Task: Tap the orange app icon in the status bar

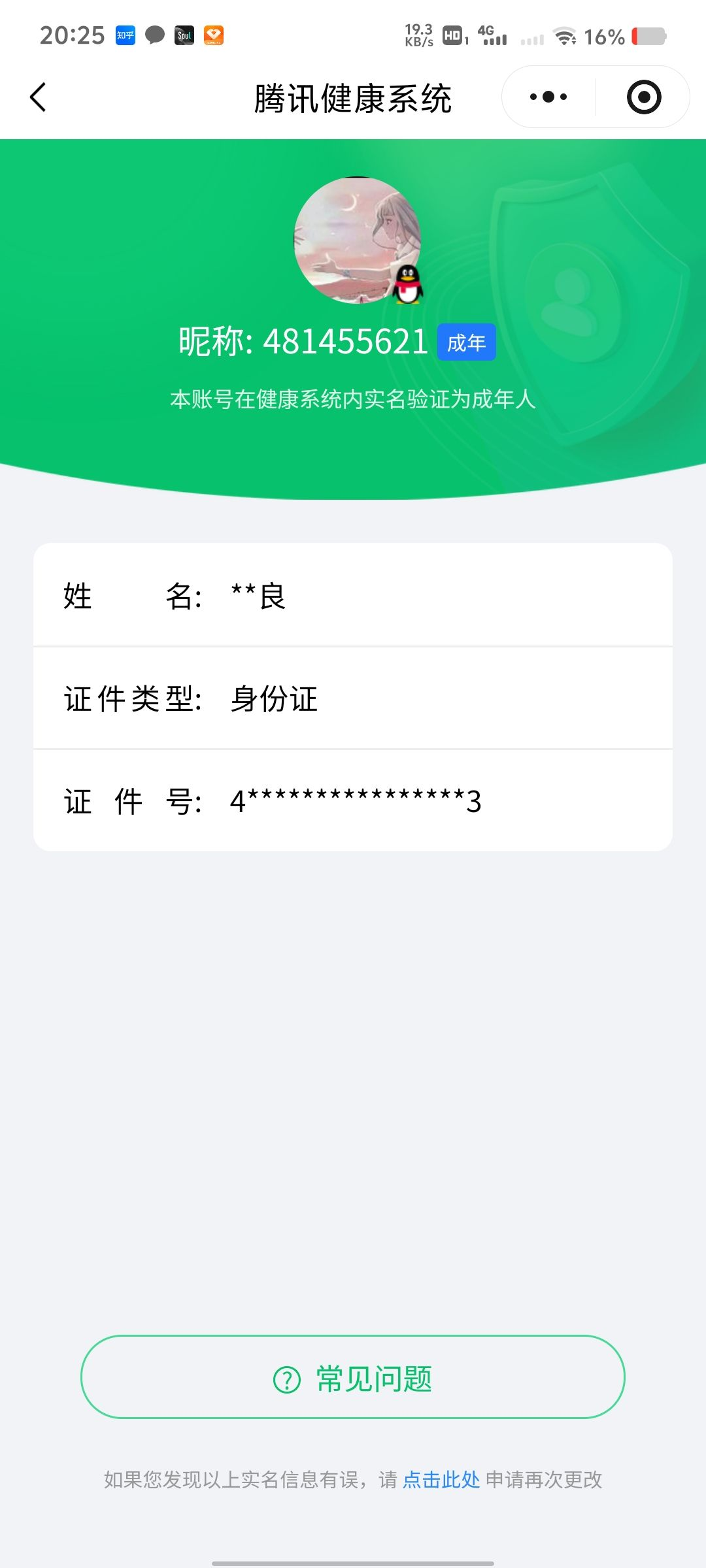Action: coord(214,35)
